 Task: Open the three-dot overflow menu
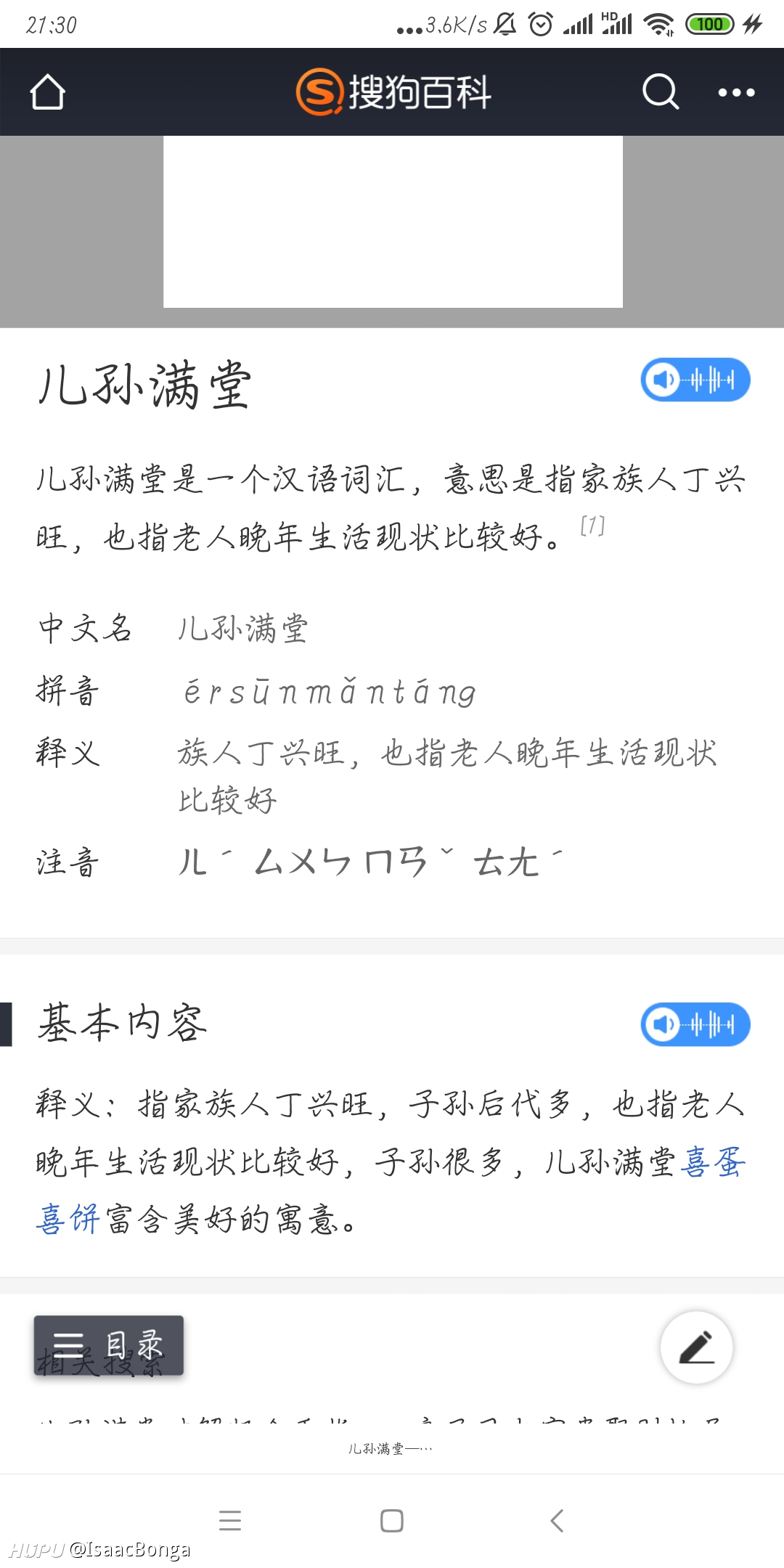[736, 92]
